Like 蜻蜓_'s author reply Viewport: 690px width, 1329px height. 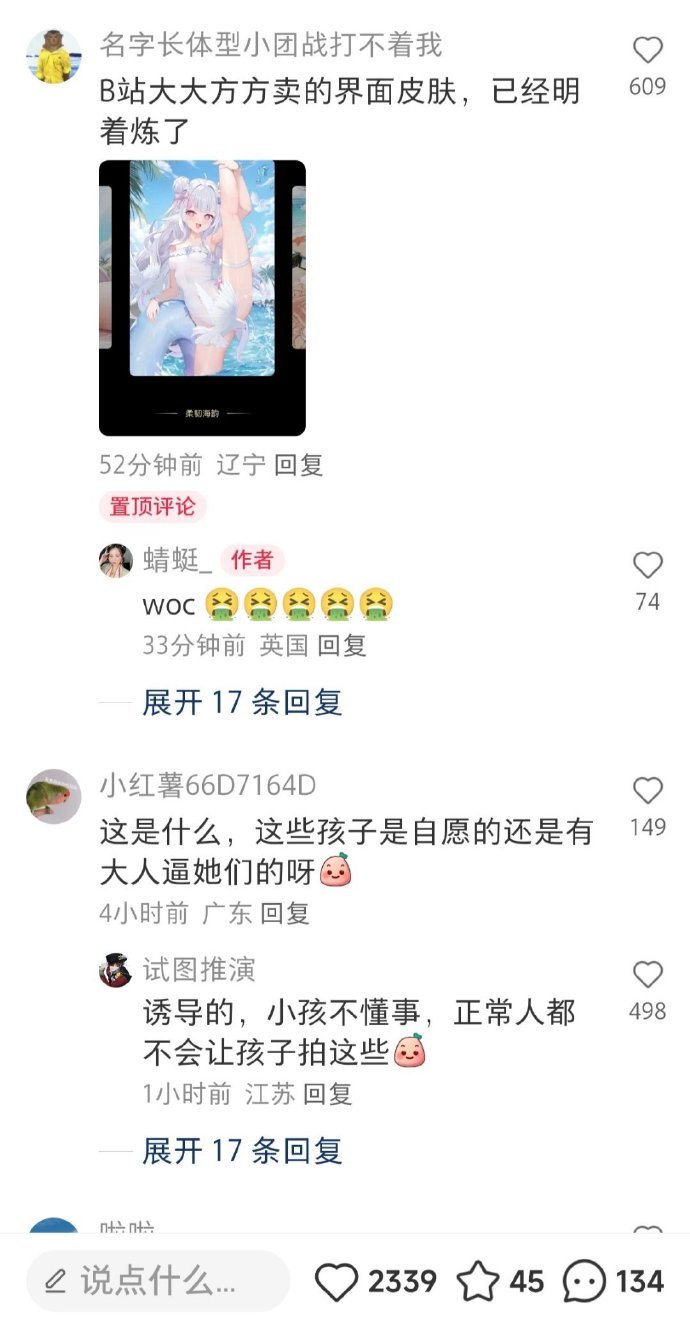point(648,566)
